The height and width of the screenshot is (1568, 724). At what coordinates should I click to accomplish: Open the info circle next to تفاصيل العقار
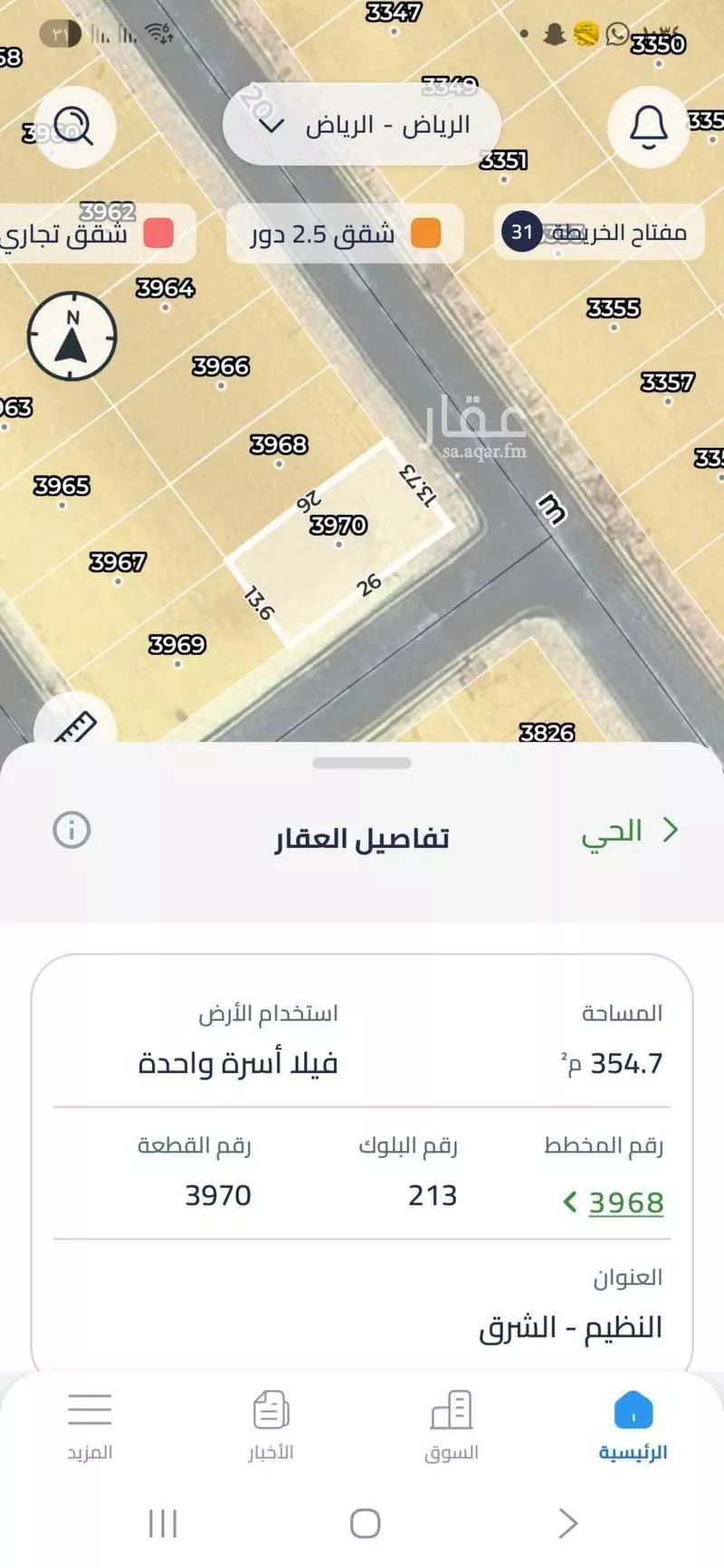[x=70, y=832]
